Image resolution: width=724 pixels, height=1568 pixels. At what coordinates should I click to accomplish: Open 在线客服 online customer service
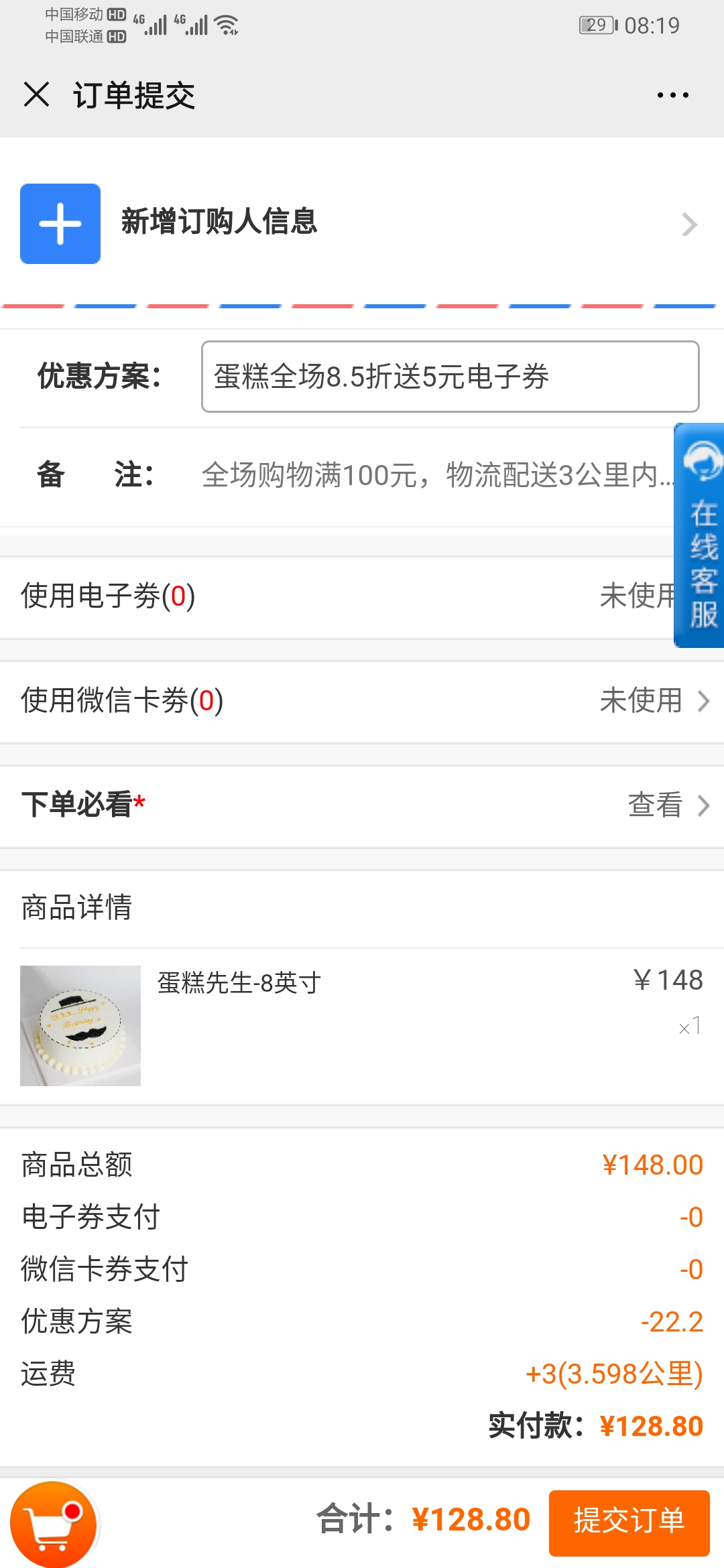point(699,535)
